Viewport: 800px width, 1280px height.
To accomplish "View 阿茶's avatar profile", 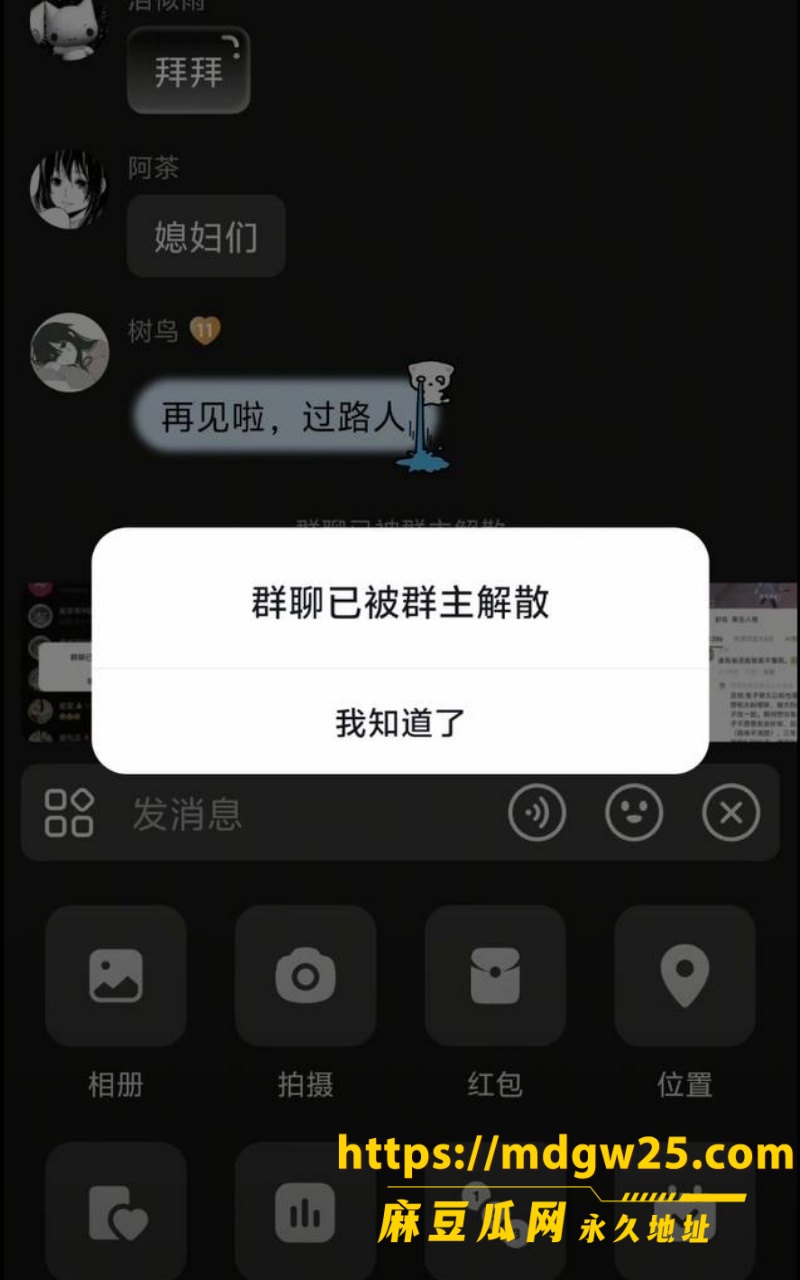I will tap(69, 190).
